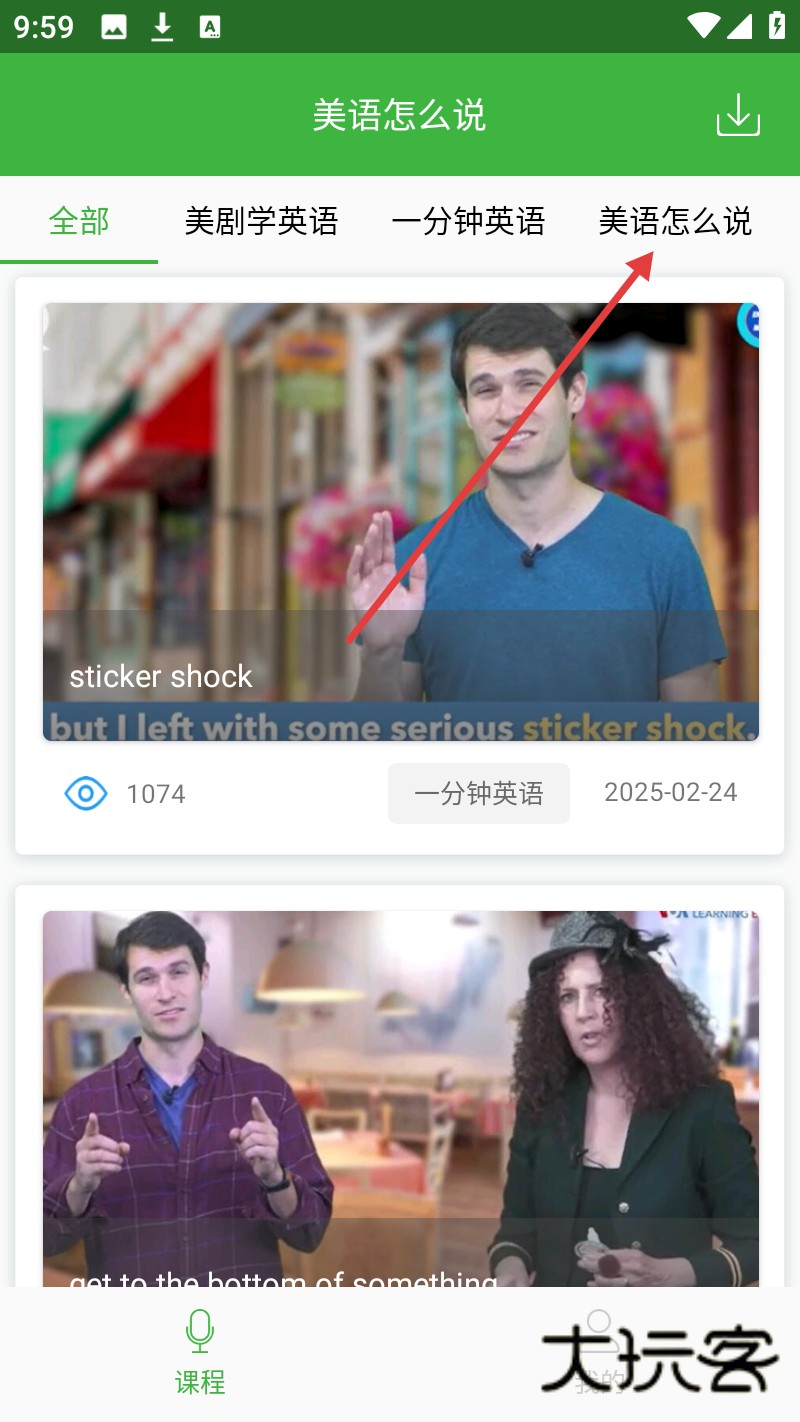The image size is (800, 1422).
Task: Switch to the 美语怎么说 tab
Action: [675, 221]
